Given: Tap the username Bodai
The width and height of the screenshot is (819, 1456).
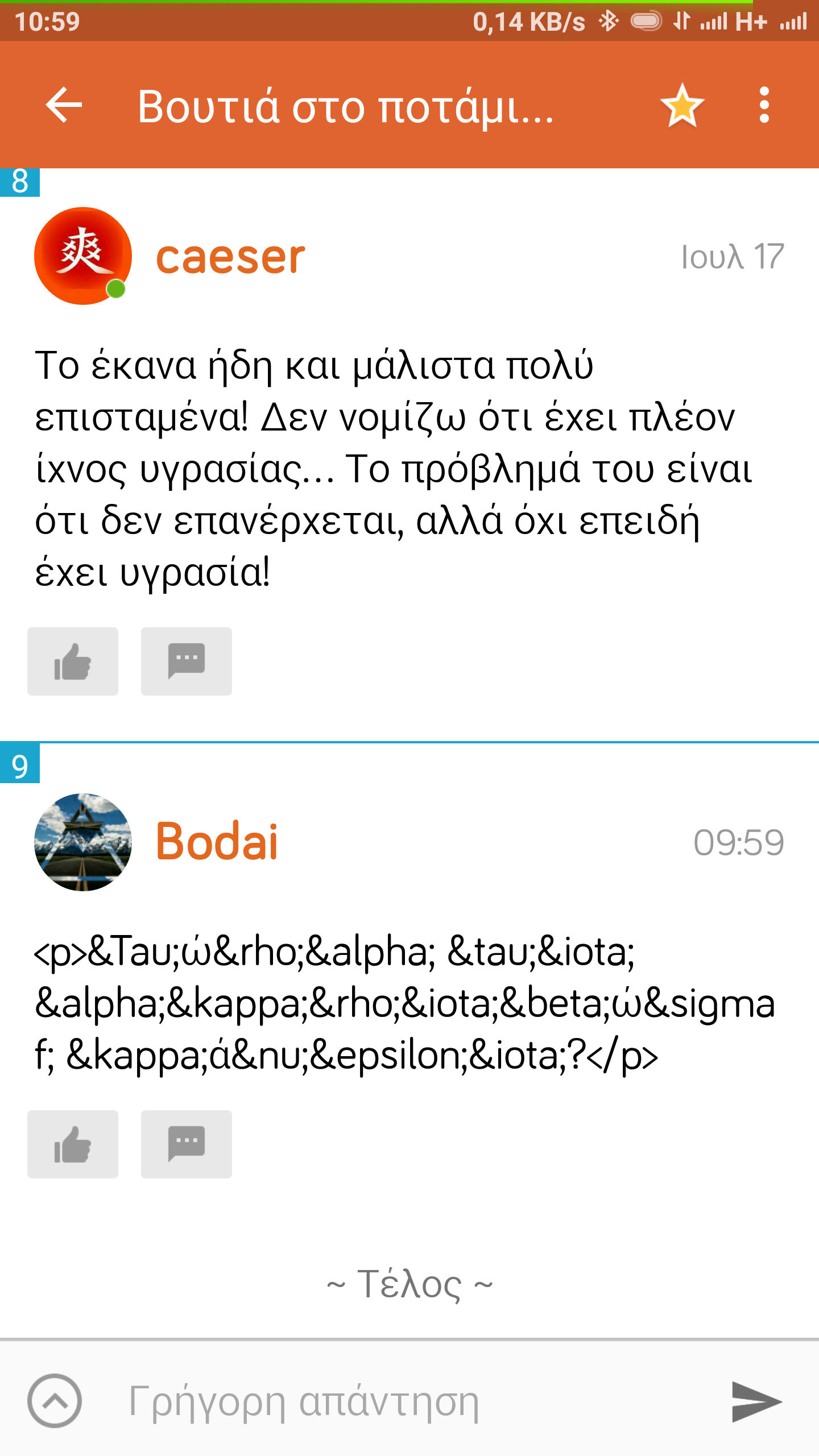Looking at the screenshot, I should click(217, 842).
